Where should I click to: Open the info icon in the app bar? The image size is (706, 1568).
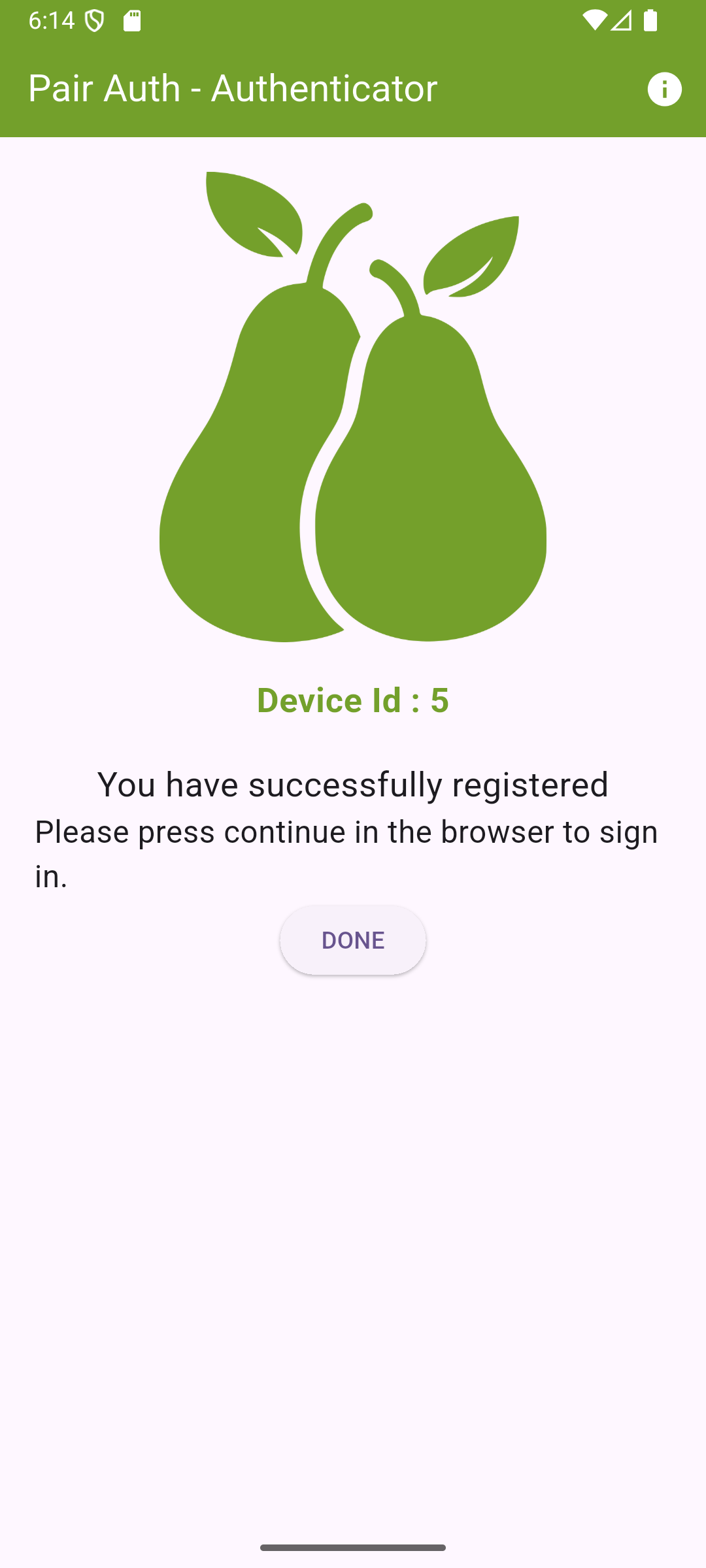coord(664,89)
